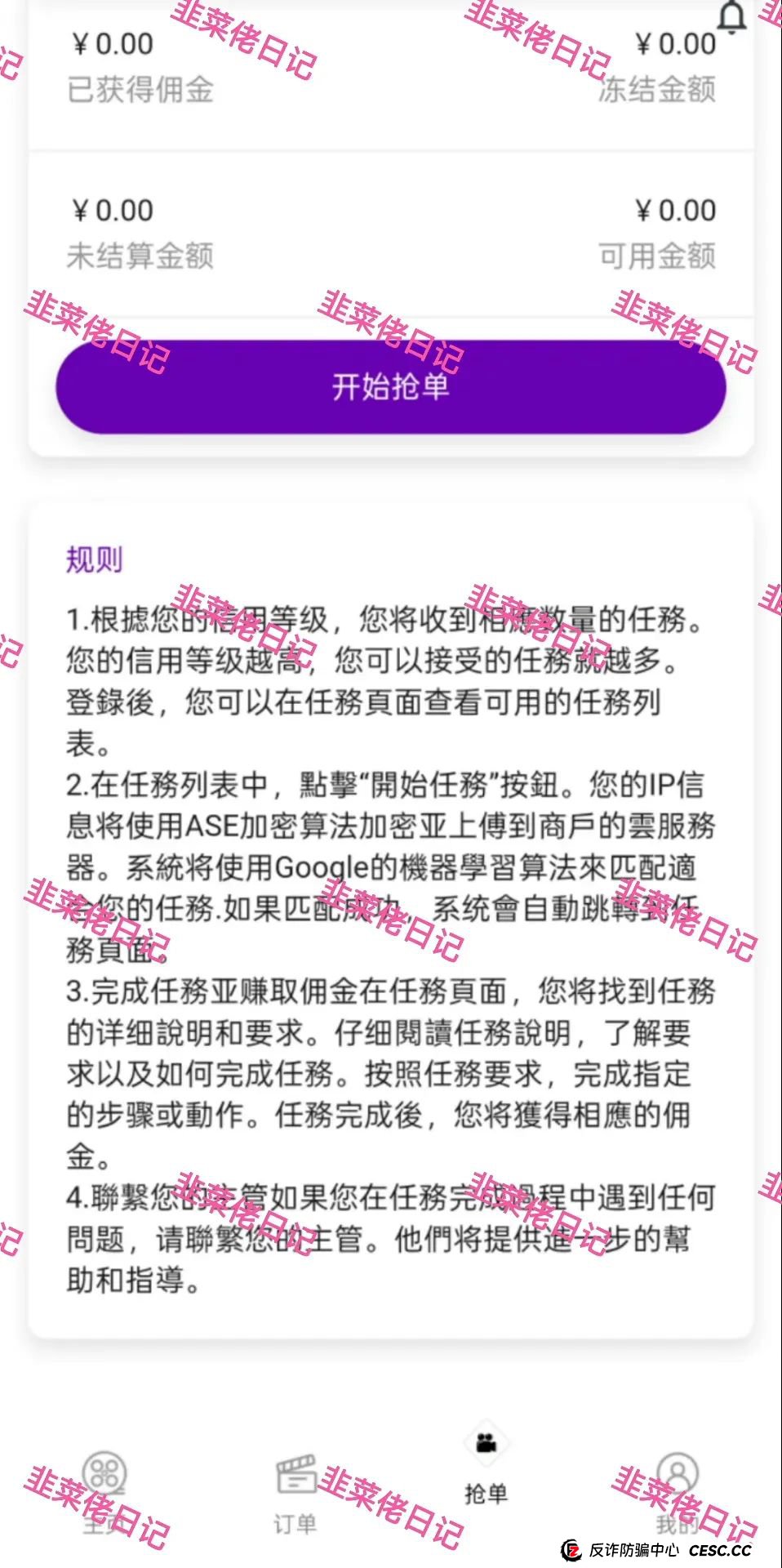Screen dimensions: 782x1568
Task: Switch to the 订单 tab
Action: 295,1493
